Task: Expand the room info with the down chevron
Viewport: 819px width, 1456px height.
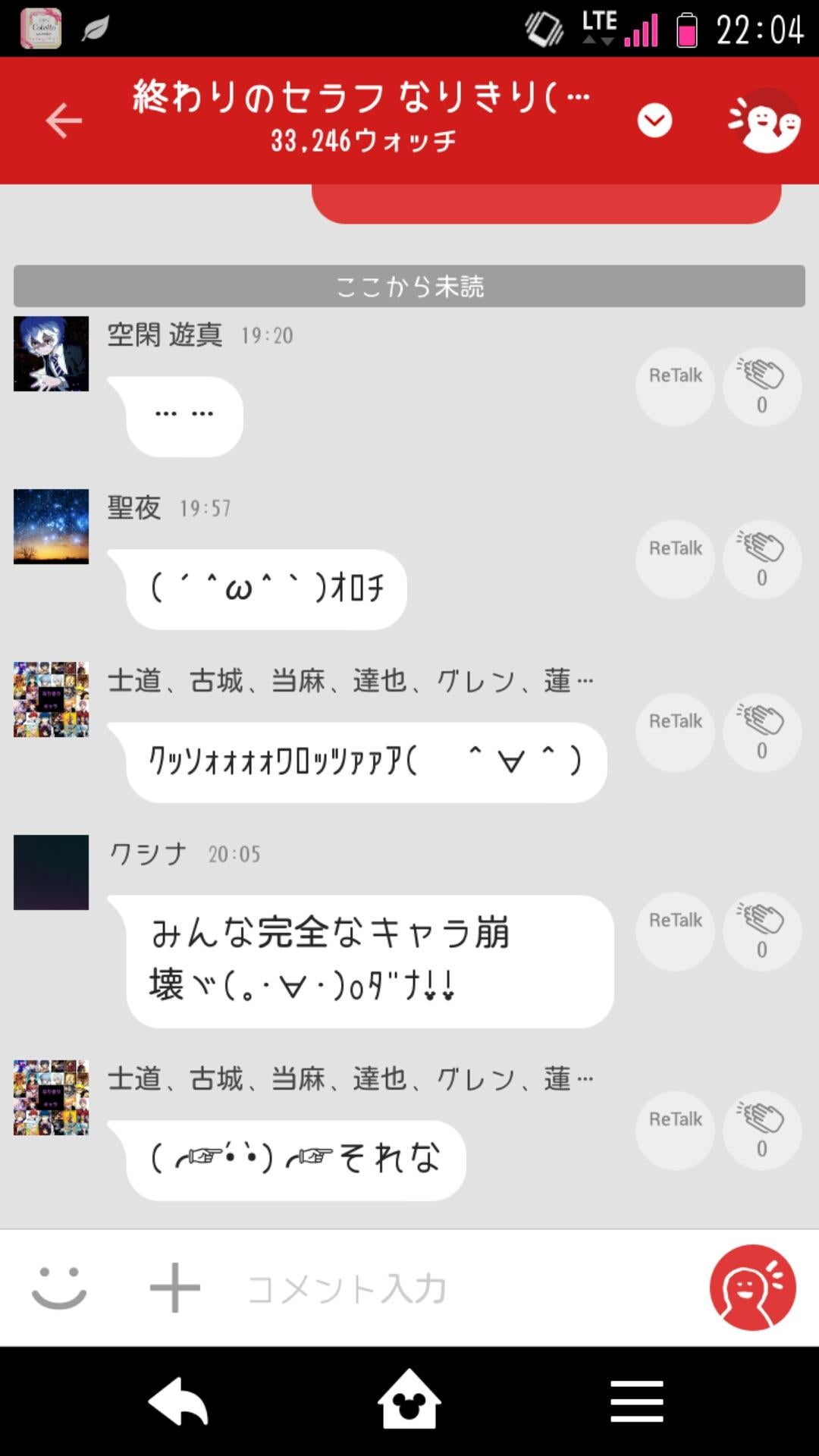Action: coord(654,119)
